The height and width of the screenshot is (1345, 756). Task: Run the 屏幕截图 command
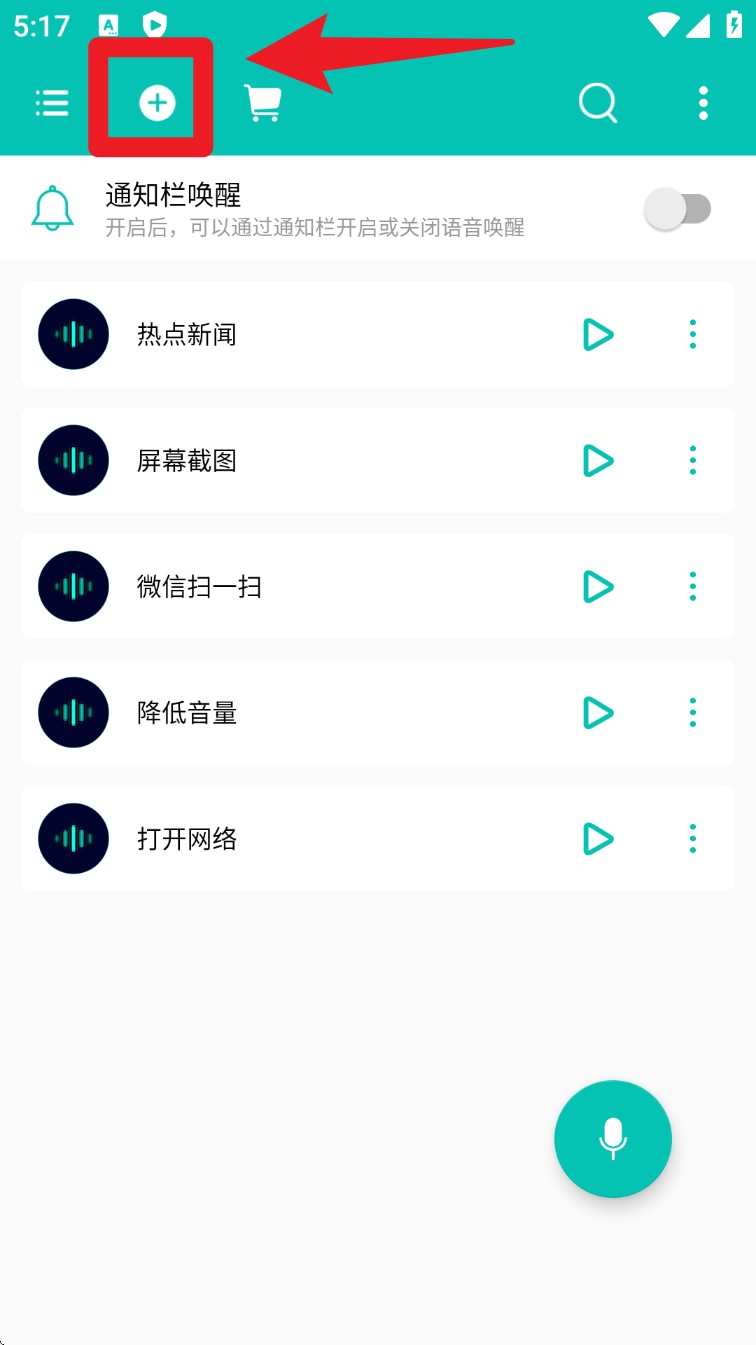(x=598, y=460)
